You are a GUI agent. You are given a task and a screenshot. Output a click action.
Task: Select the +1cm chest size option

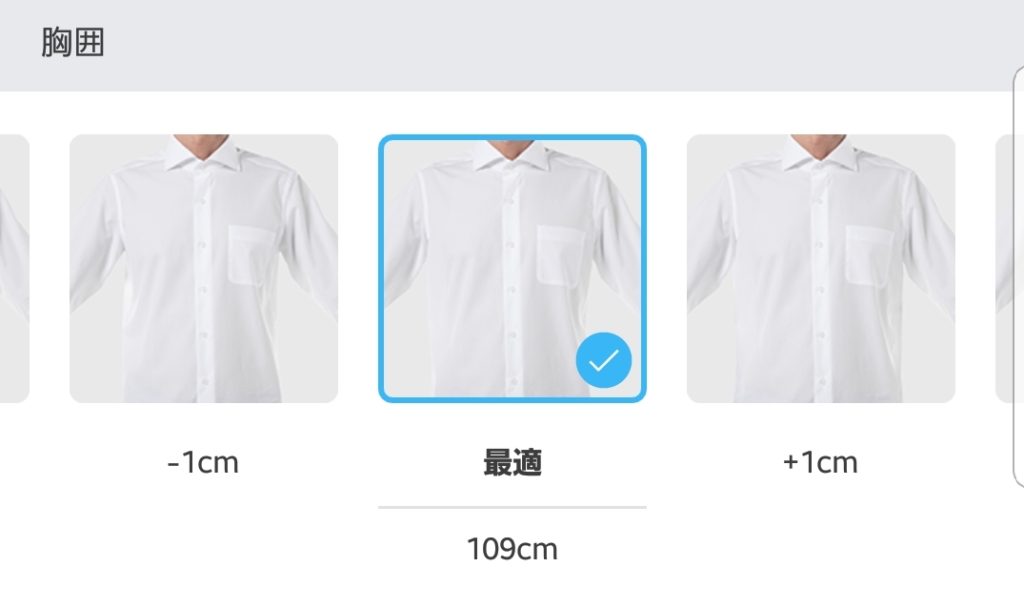[820, 269]
